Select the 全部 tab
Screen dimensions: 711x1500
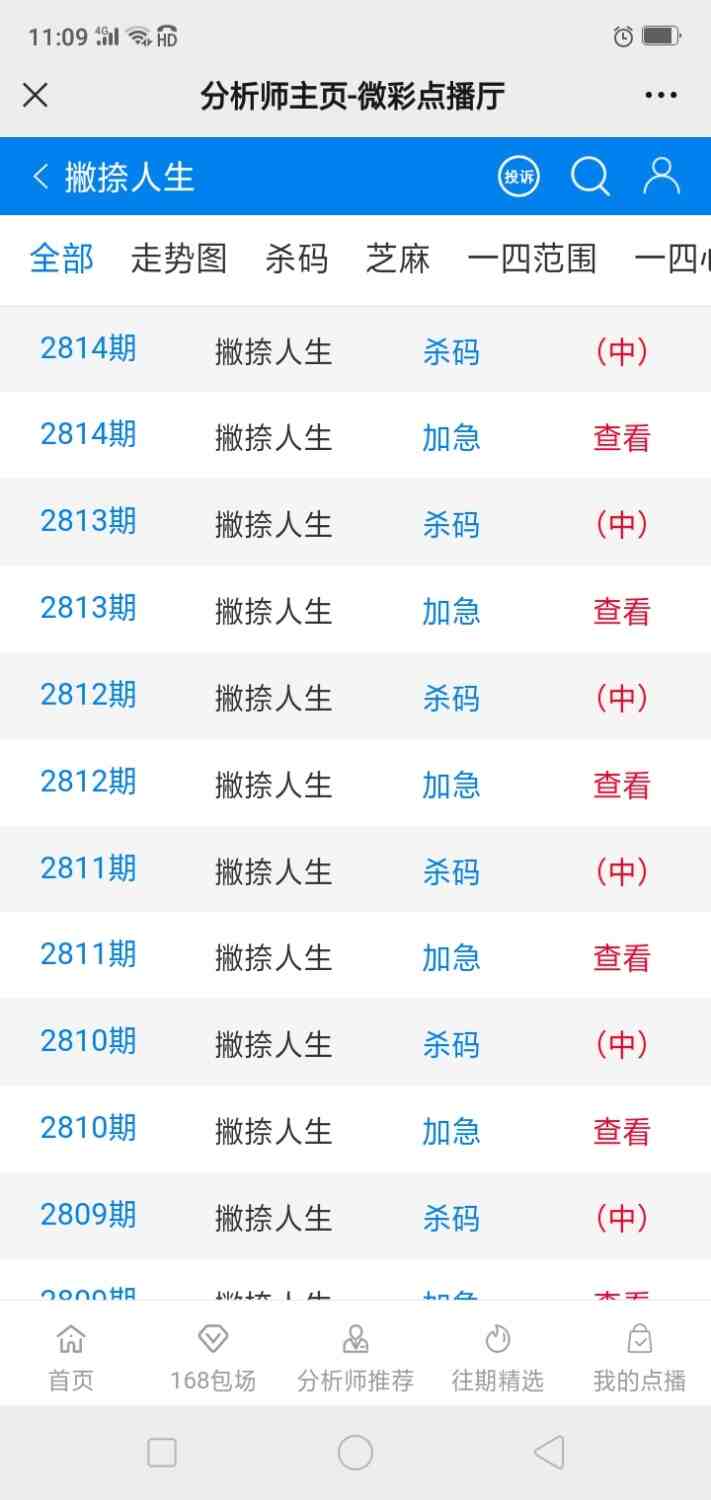pyautogui.click(x=62, y=259)
